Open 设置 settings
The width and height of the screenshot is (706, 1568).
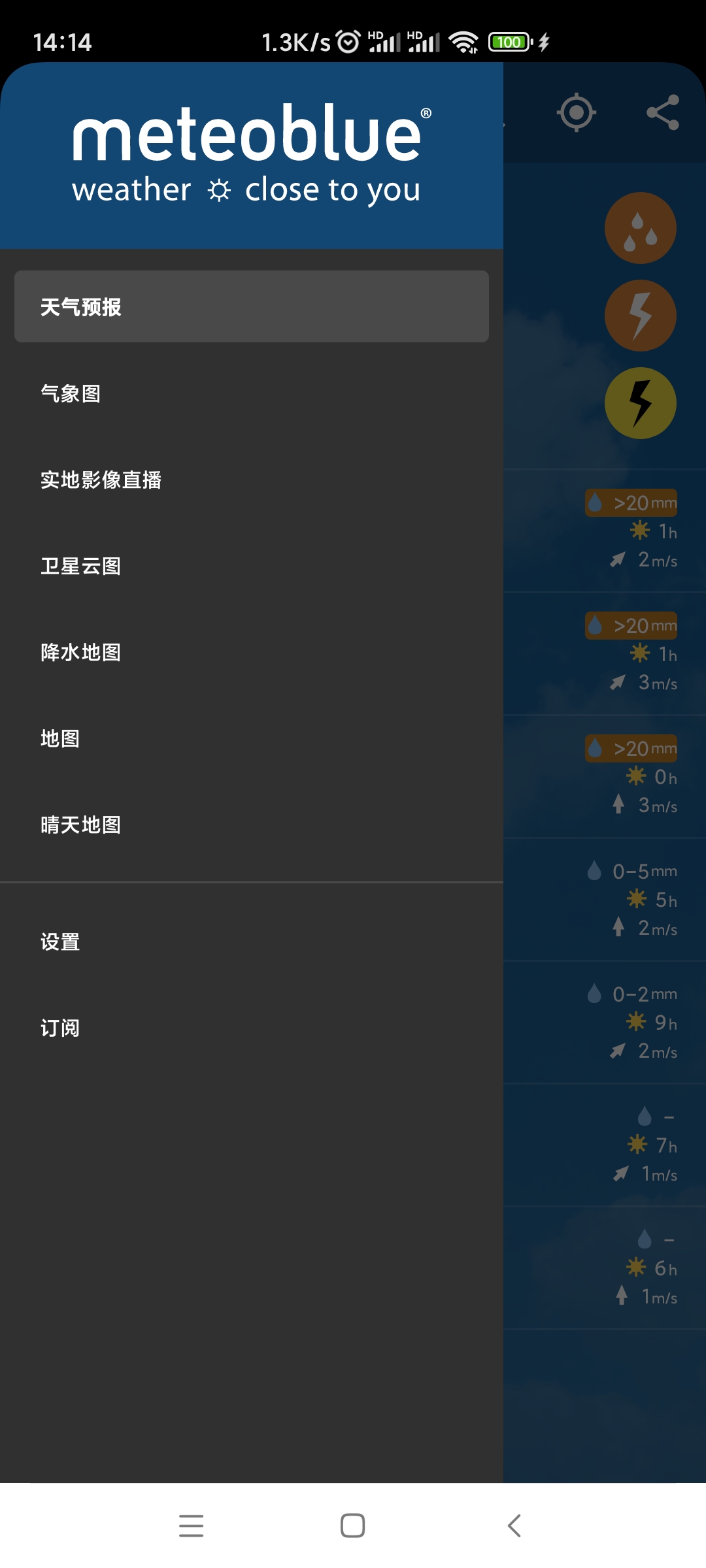click(60, 941)
